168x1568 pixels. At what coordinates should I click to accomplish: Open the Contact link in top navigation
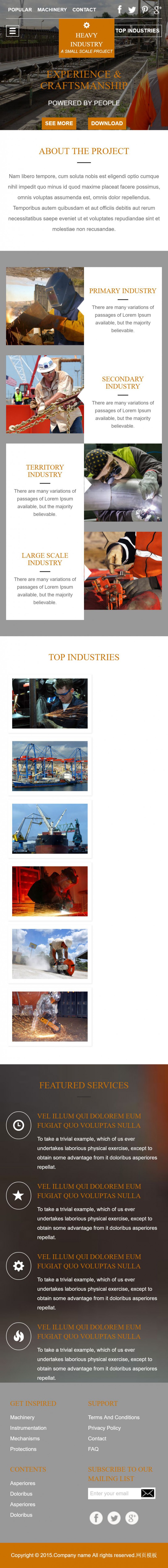[x=84, y=10]
